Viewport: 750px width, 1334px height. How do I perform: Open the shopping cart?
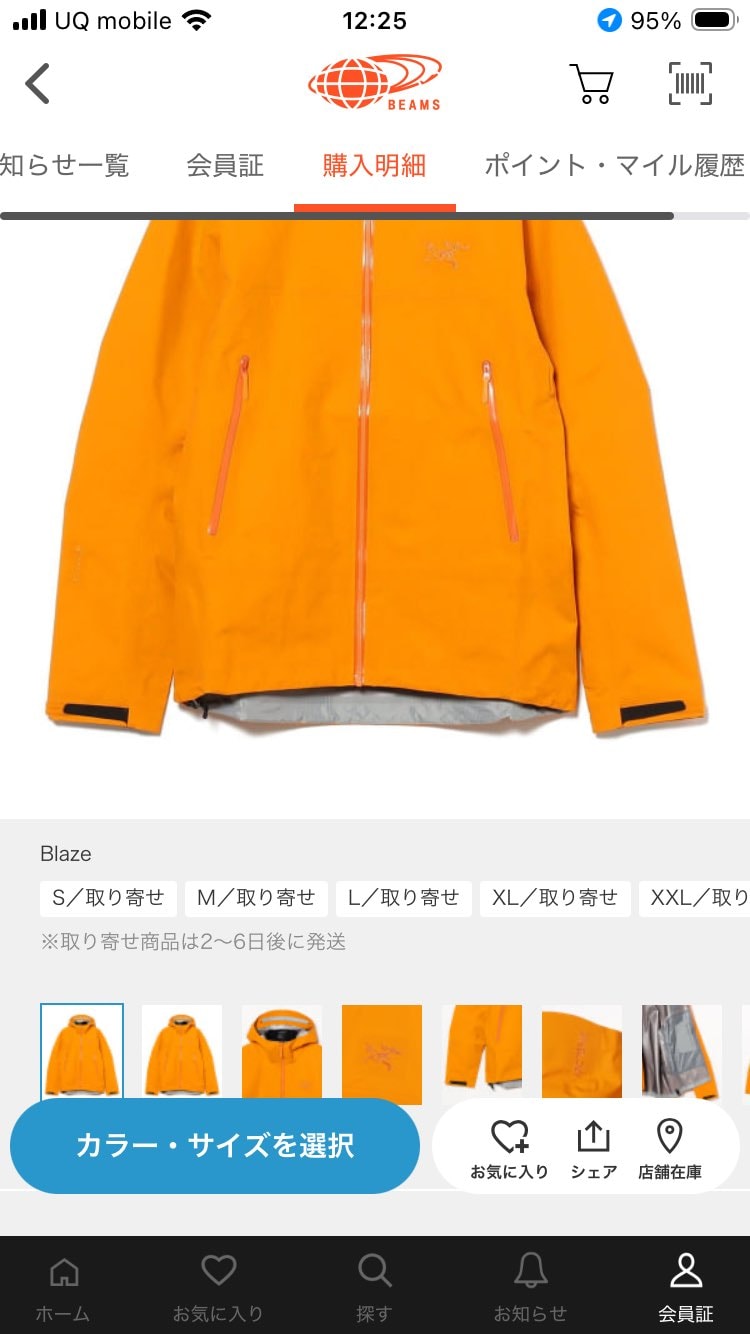point(591,84)
